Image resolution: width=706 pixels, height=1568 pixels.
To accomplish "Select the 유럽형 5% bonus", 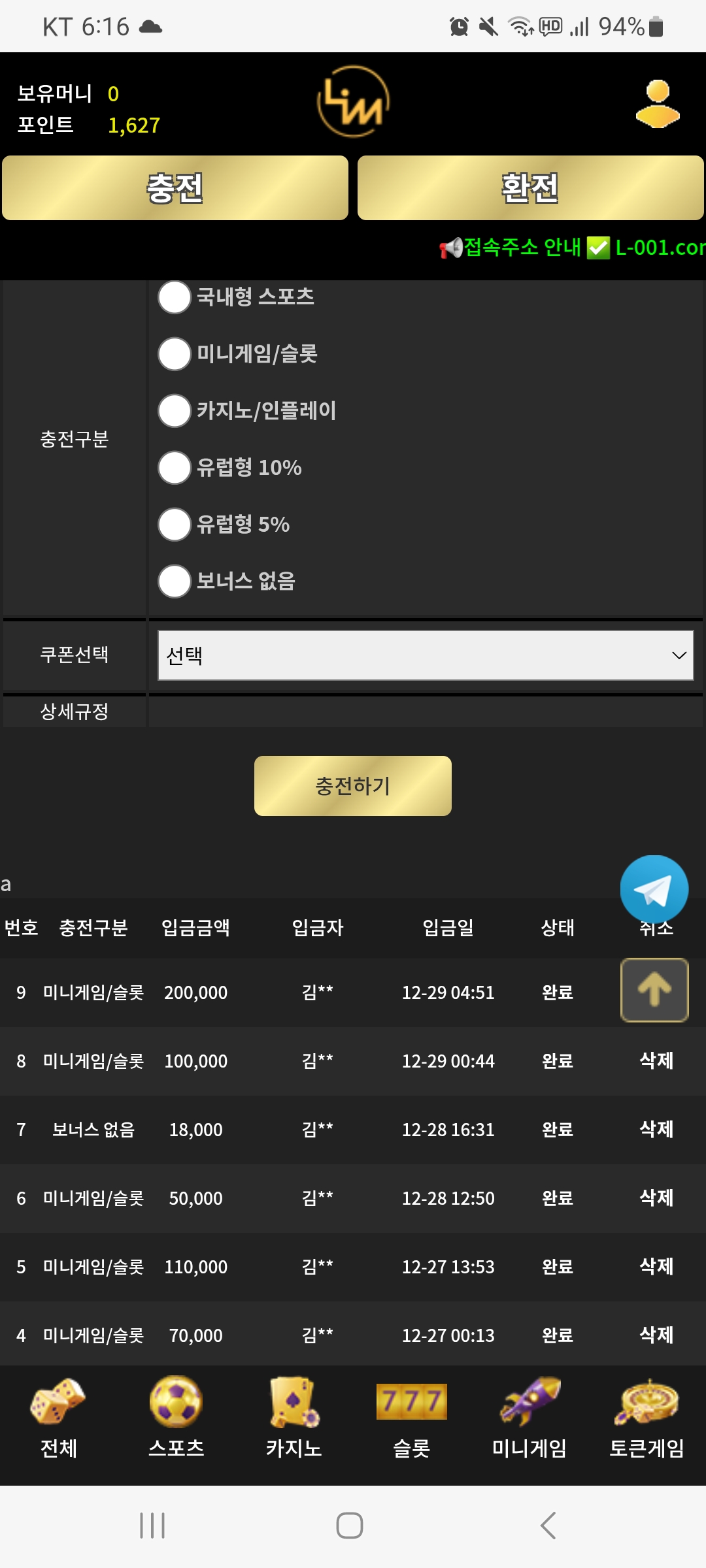I will tap(175, 525).
